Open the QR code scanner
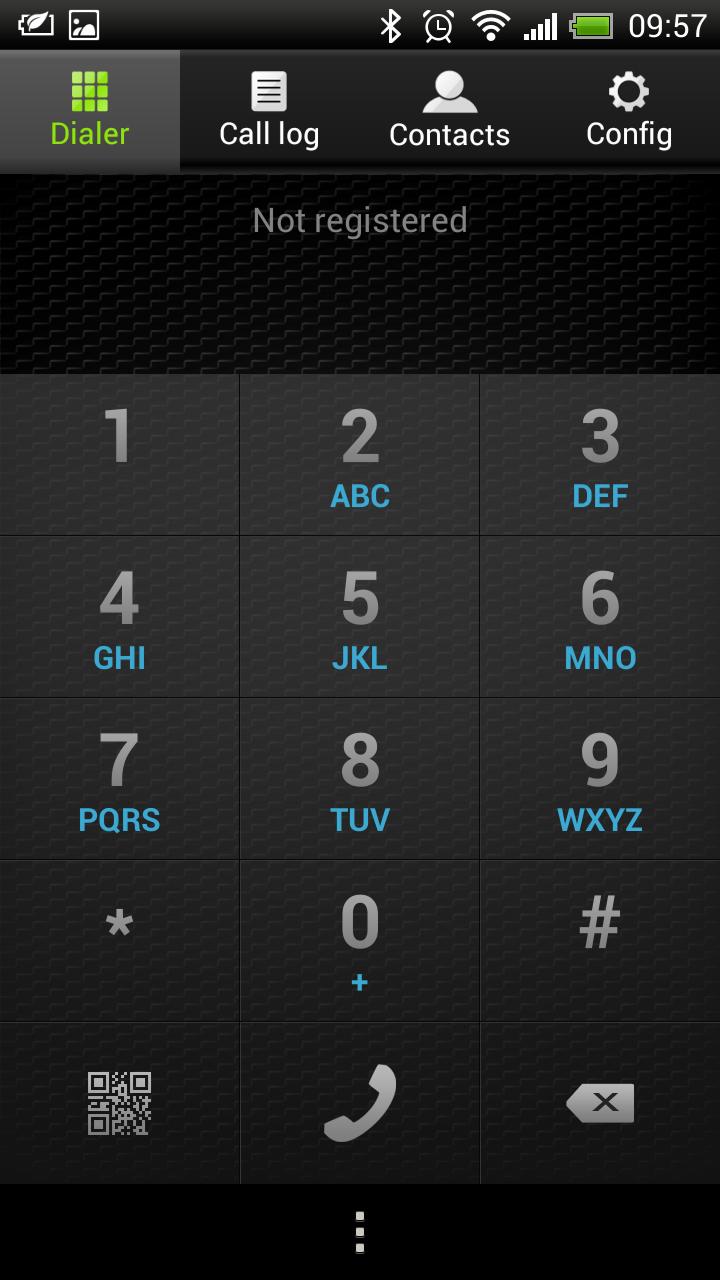 coord(119,1103)
